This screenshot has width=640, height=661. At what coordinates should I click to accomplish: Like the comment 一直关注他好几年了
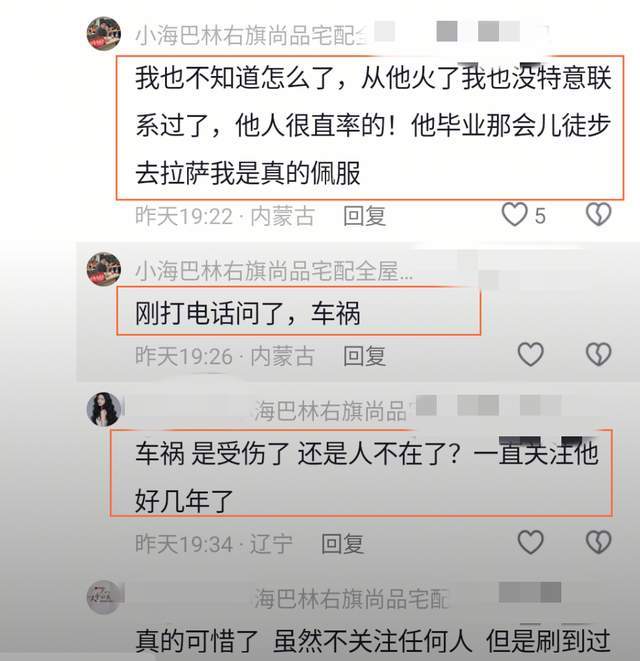[530, 543]
